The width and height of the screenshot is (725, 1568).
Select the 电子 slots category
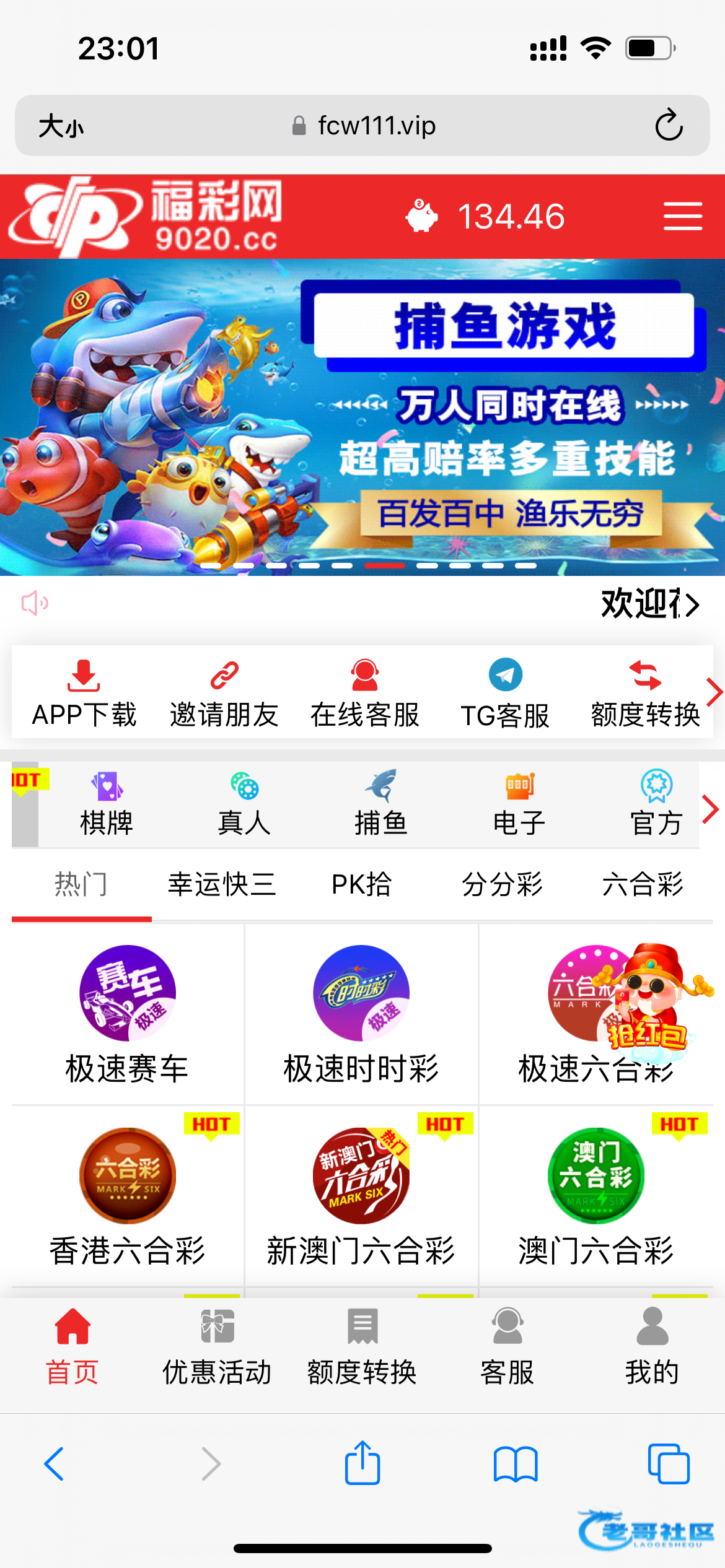click(x=519, y=804)
